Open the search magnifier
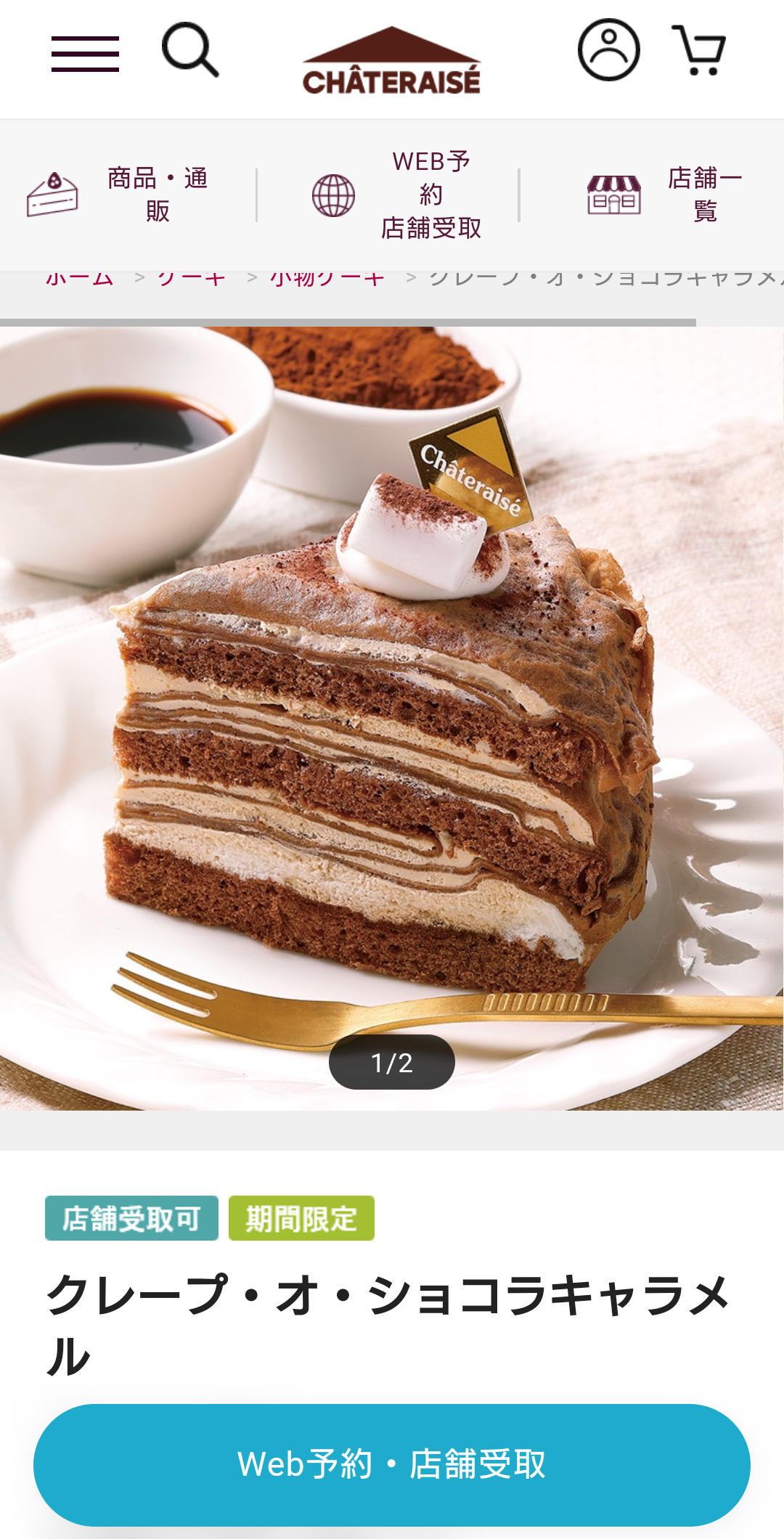Screen dimensions: 784x1539 click(189, 49)
